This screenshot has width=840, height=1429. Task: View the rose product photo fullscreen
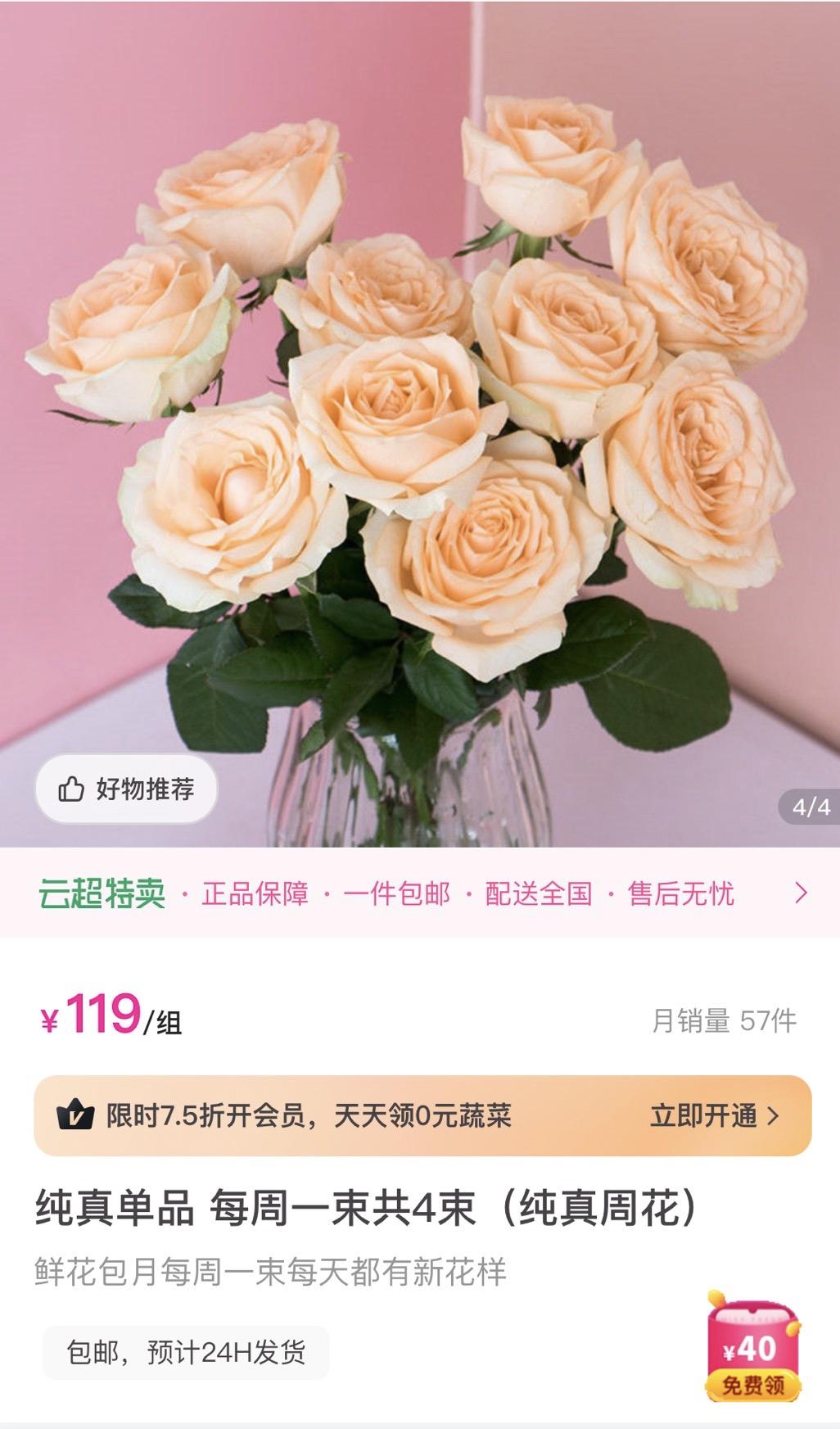click(x=419, y=409)
